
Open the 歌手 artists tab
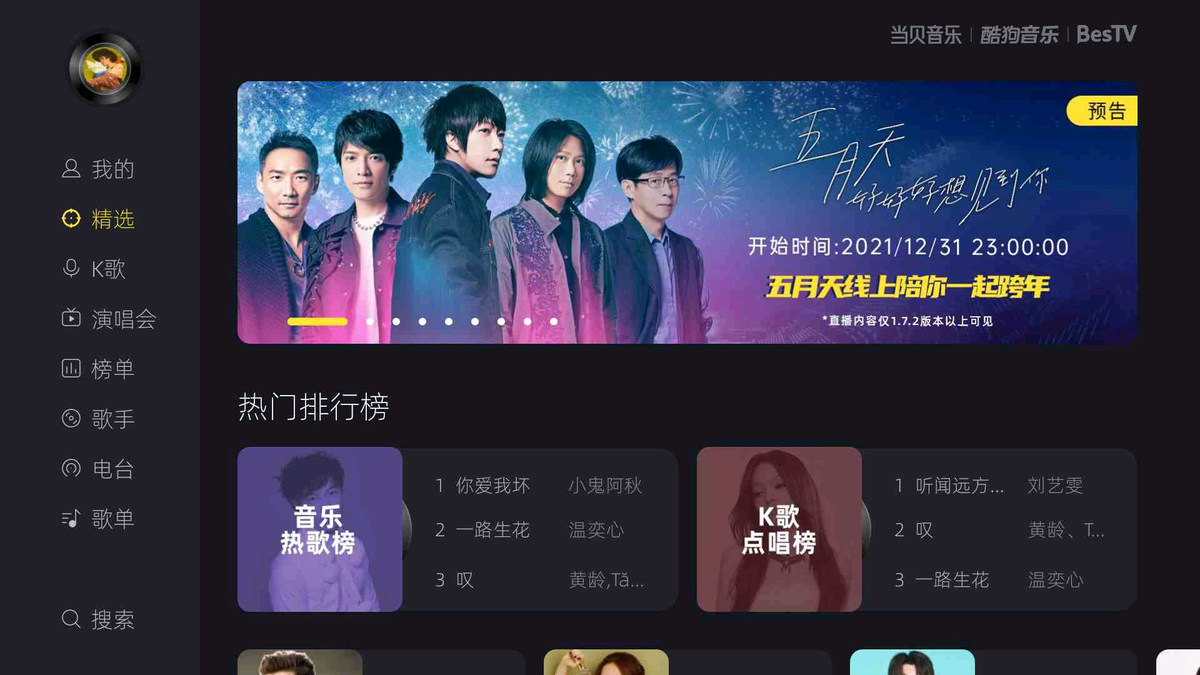coord(98,419)
